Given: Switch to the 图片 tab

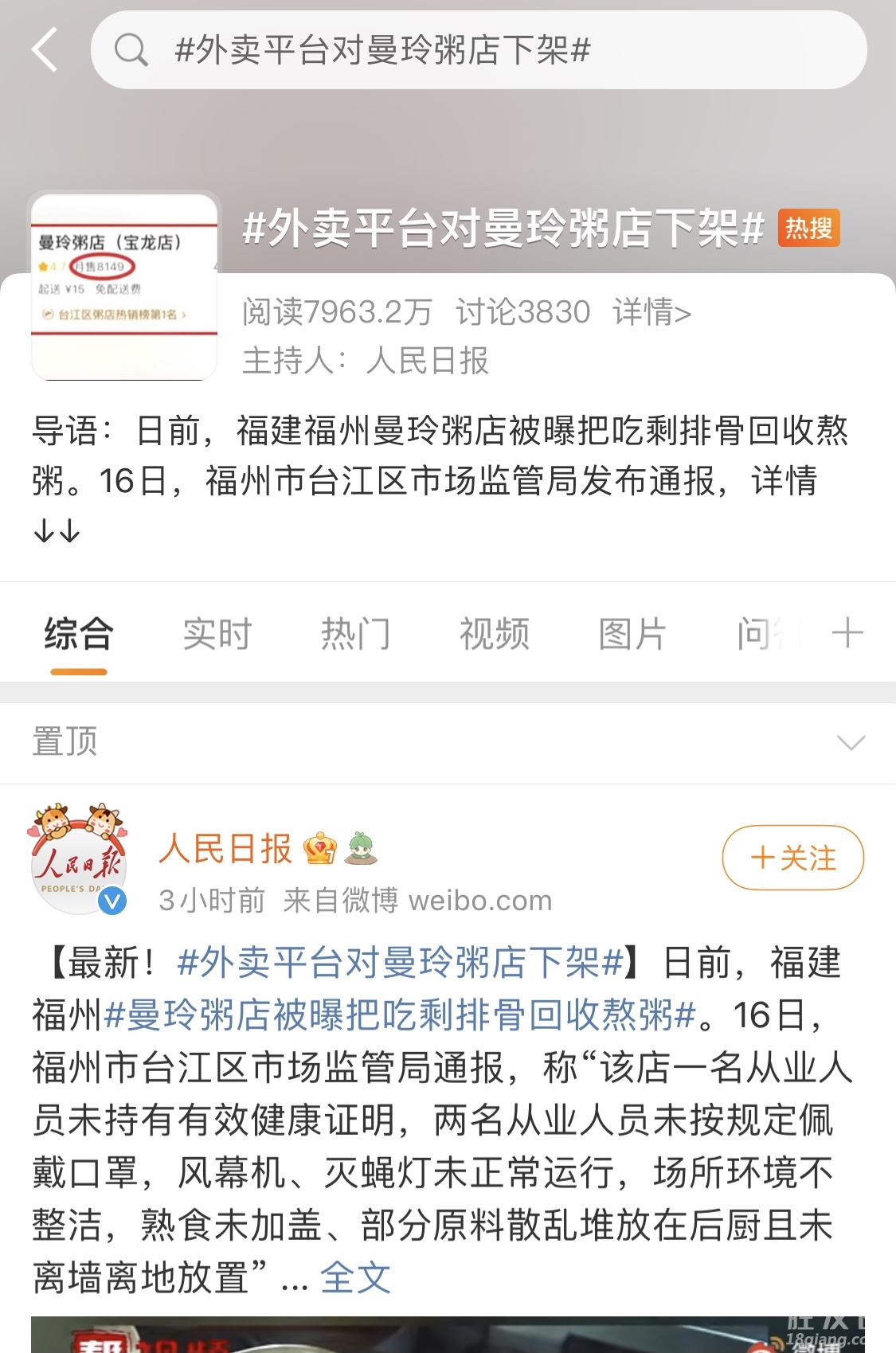Looking at the screenshot, I should click(632, 635).
